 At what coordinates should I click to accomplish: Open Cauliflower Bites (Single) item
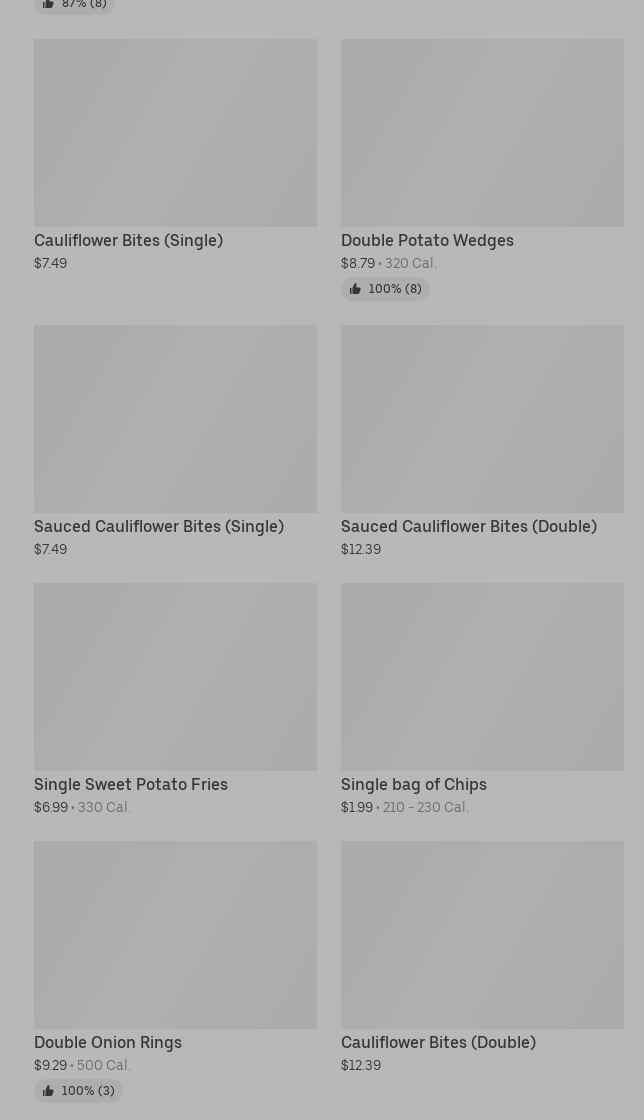pyautogui.click(x=176, y=155)
